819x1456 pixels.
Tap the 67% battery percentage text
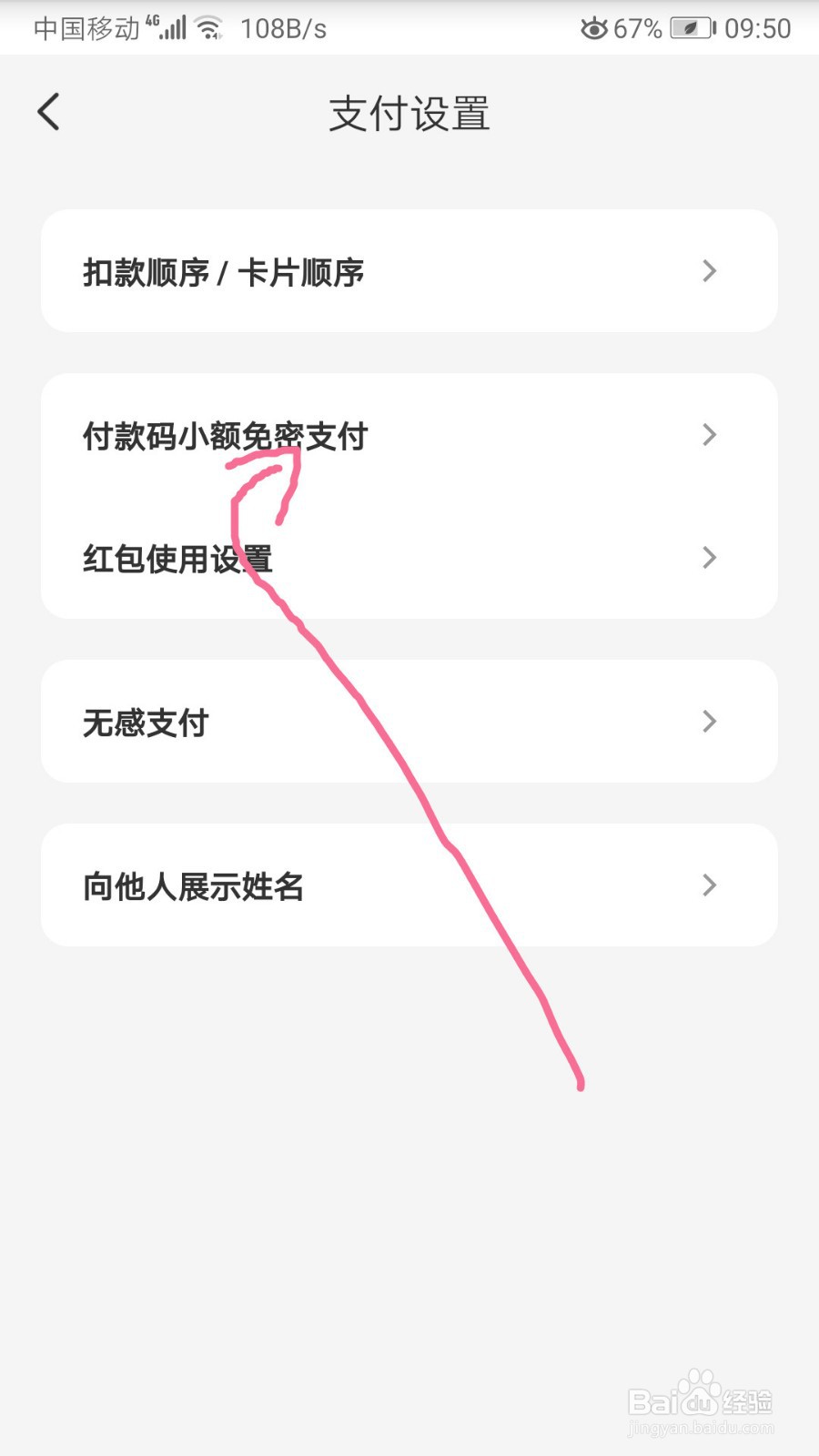pyautogui.click(x=637, y=28)
